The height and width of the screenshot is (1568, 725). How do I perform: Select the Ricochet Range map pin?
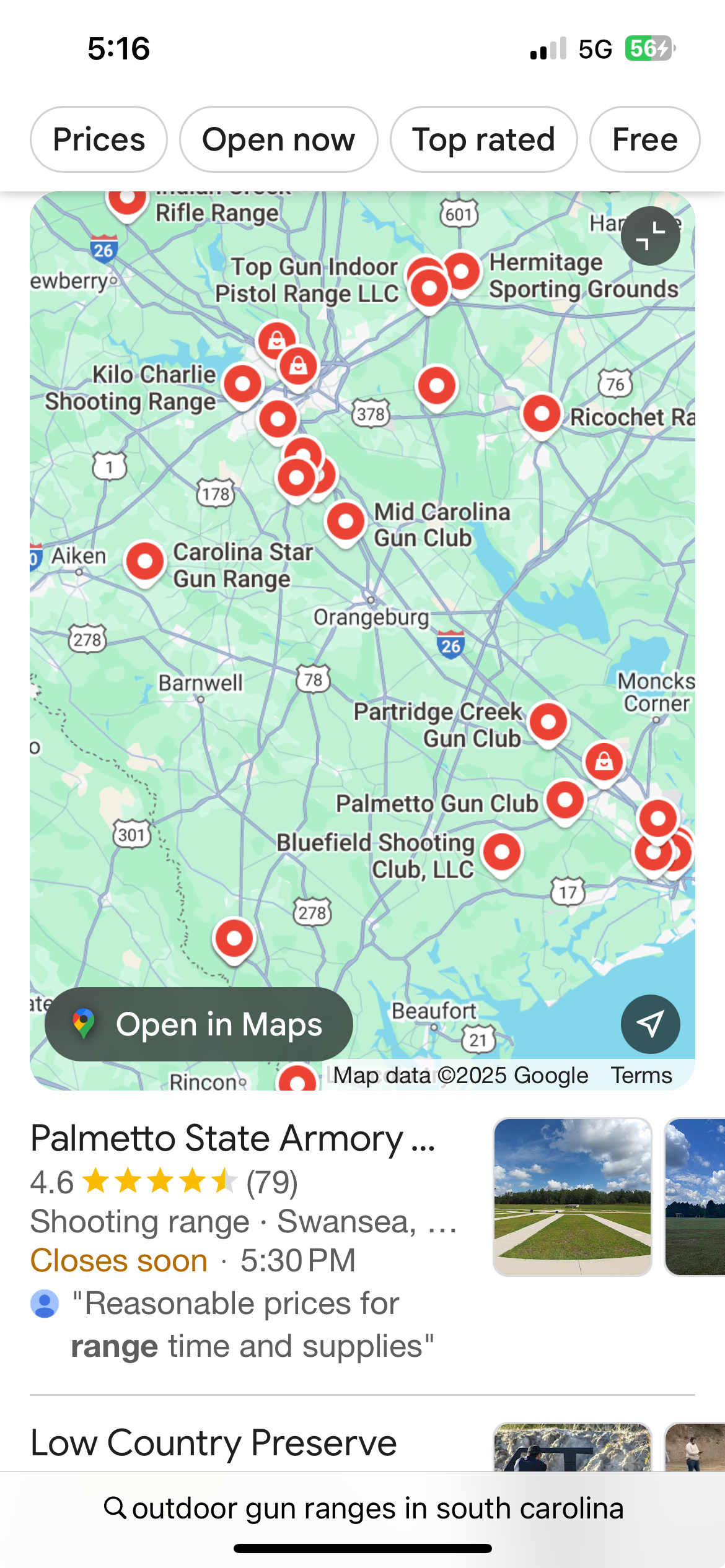tap(542, 413)
